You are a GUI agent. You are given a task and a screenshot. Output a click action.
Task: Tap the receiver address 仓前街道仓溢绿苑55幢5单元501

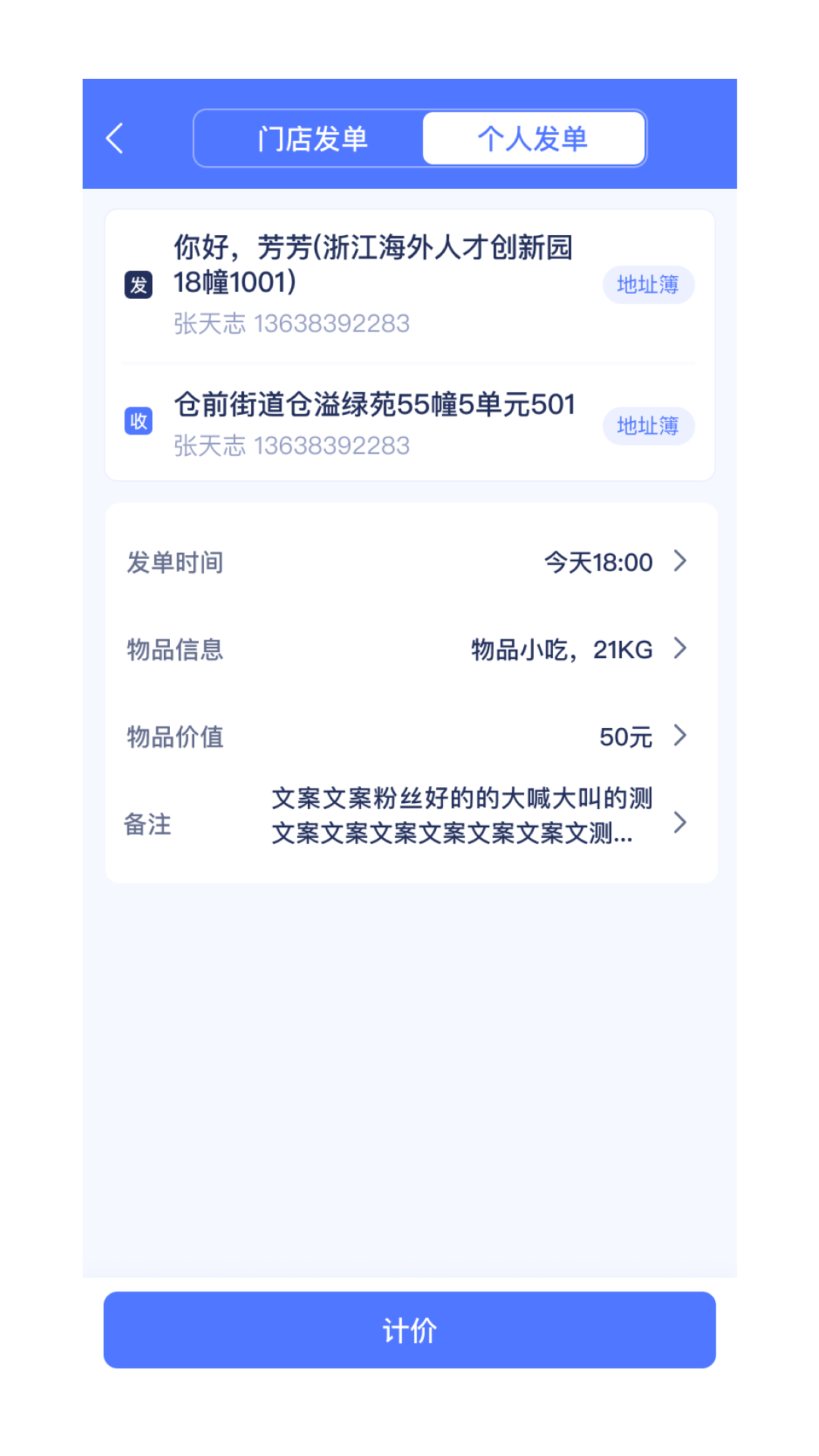click(374, 405)
